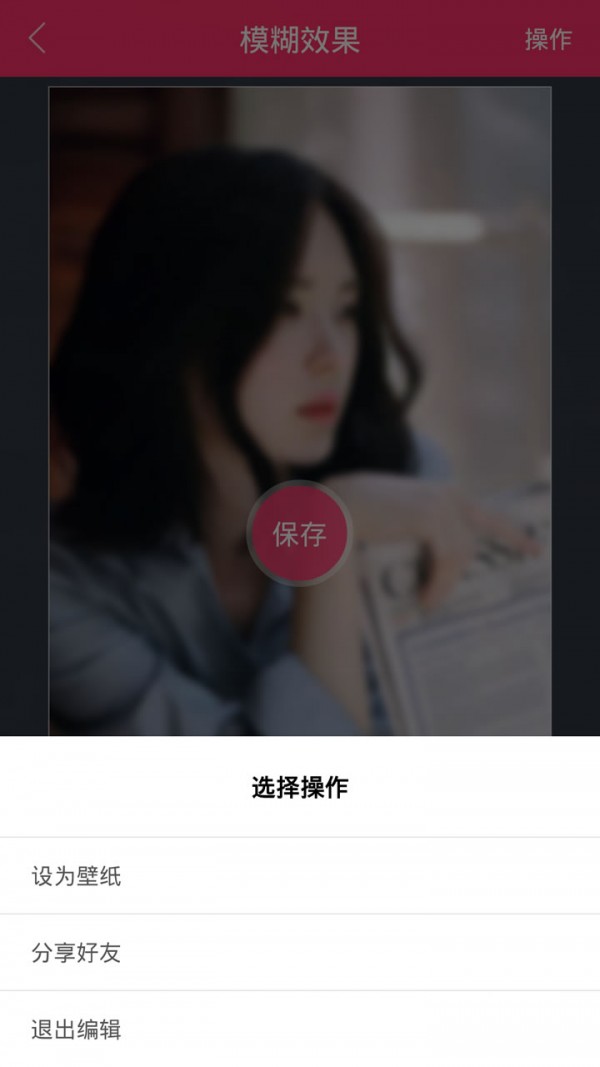Choose 分享好友 to share the image

pos(77,953)
